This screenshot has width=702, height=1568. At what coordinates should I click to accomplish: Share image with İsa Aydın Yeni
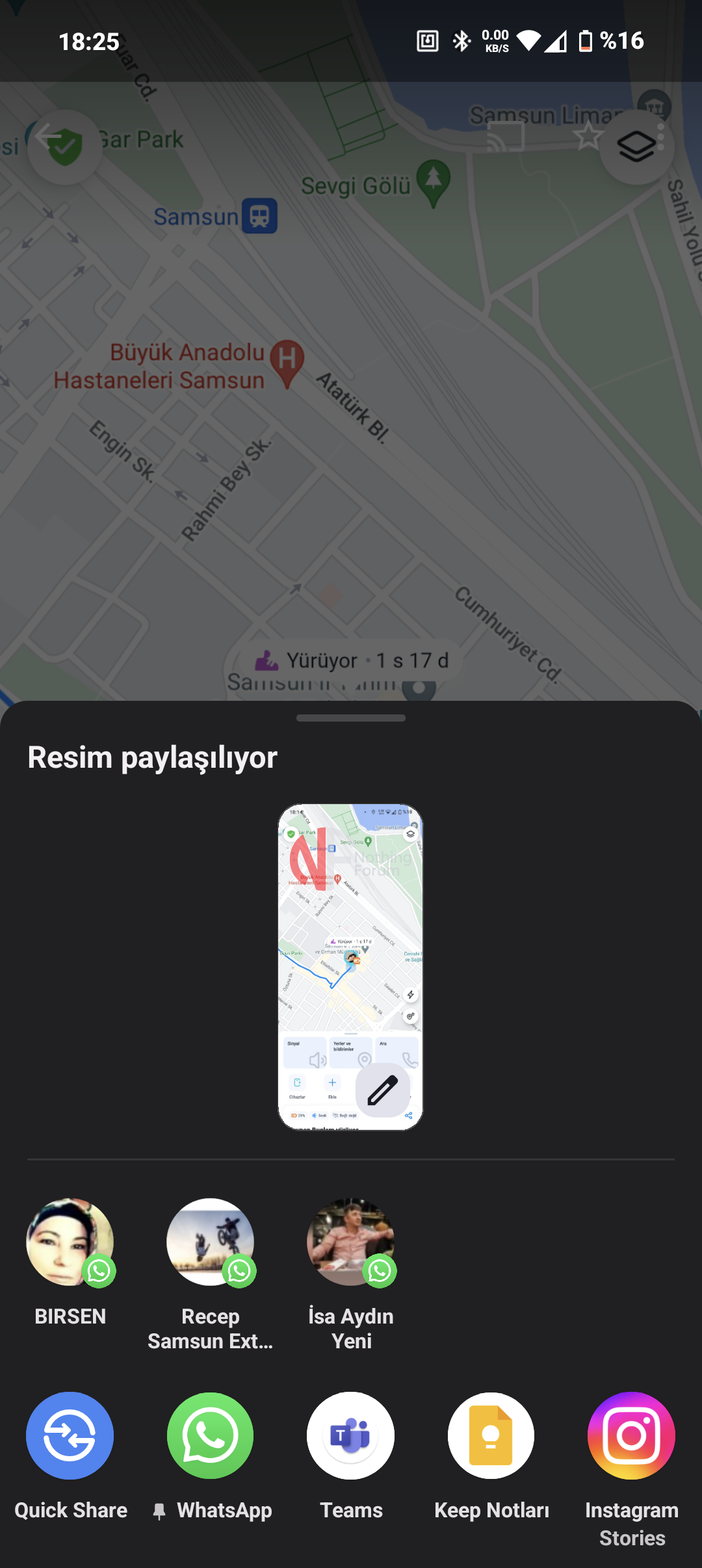[x=351, y=1242]
